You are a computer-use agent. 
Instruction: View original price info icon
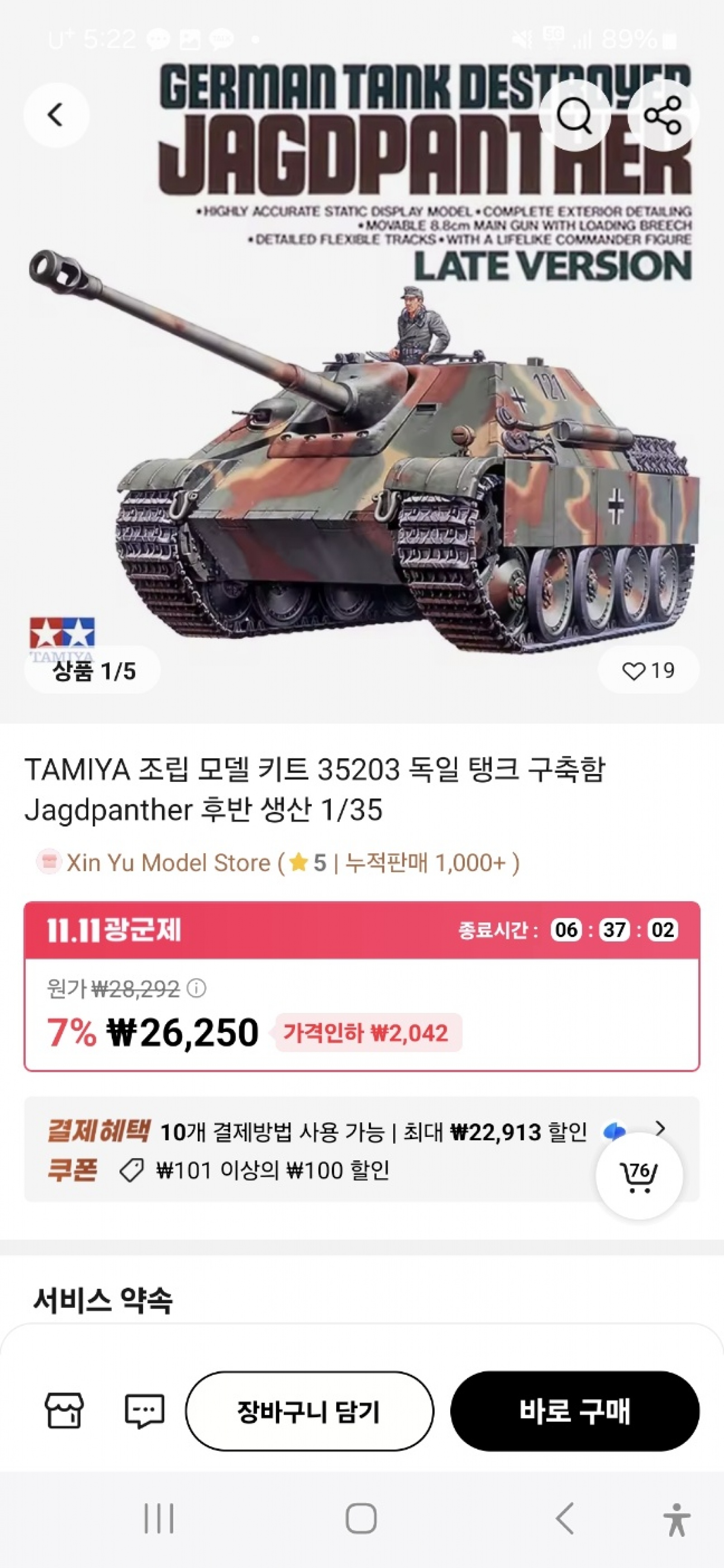(196, 988)
